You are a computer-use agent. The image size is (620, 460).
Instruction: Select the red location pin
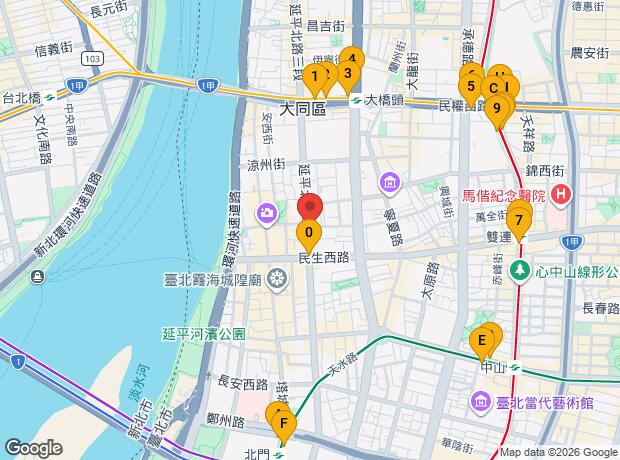click(x=310, y=206)
